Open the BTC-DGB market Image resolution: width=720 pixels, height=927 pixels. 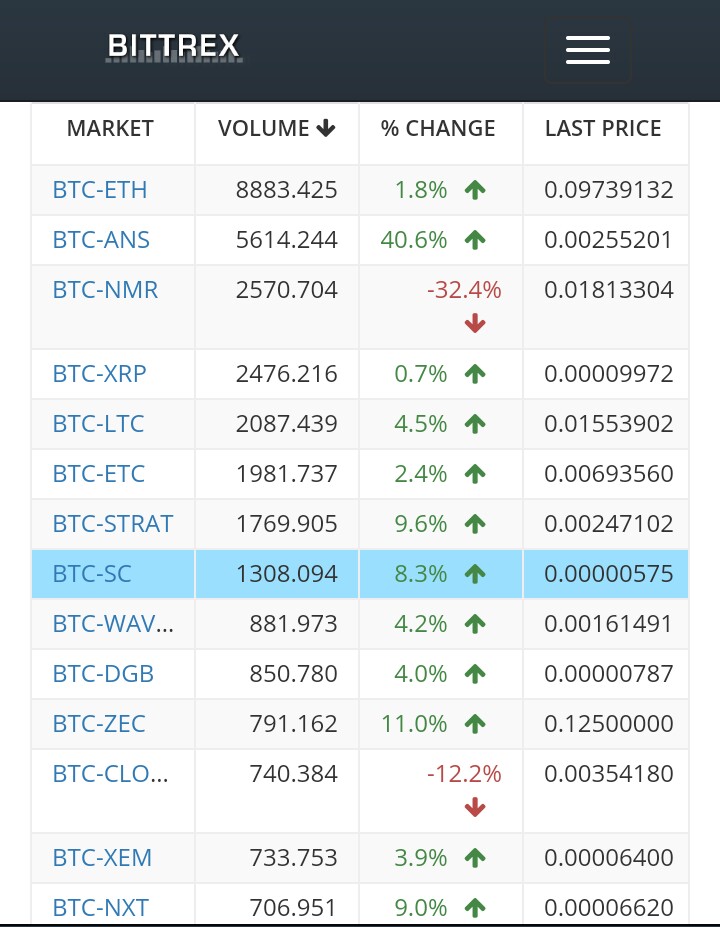click(x=103, y=674)
